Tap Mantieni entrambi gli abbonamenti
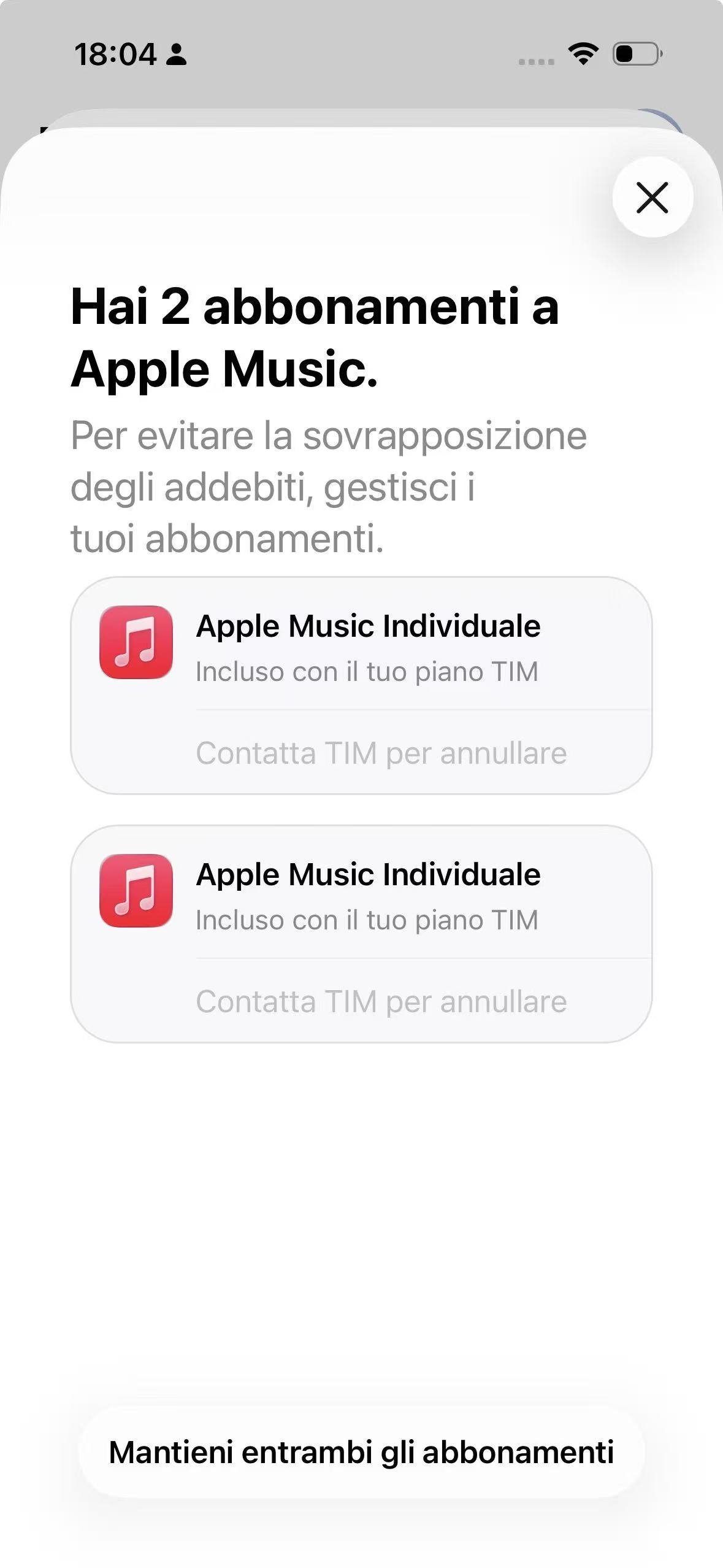Viewport: 723px width, 1568px height. 361,1452
